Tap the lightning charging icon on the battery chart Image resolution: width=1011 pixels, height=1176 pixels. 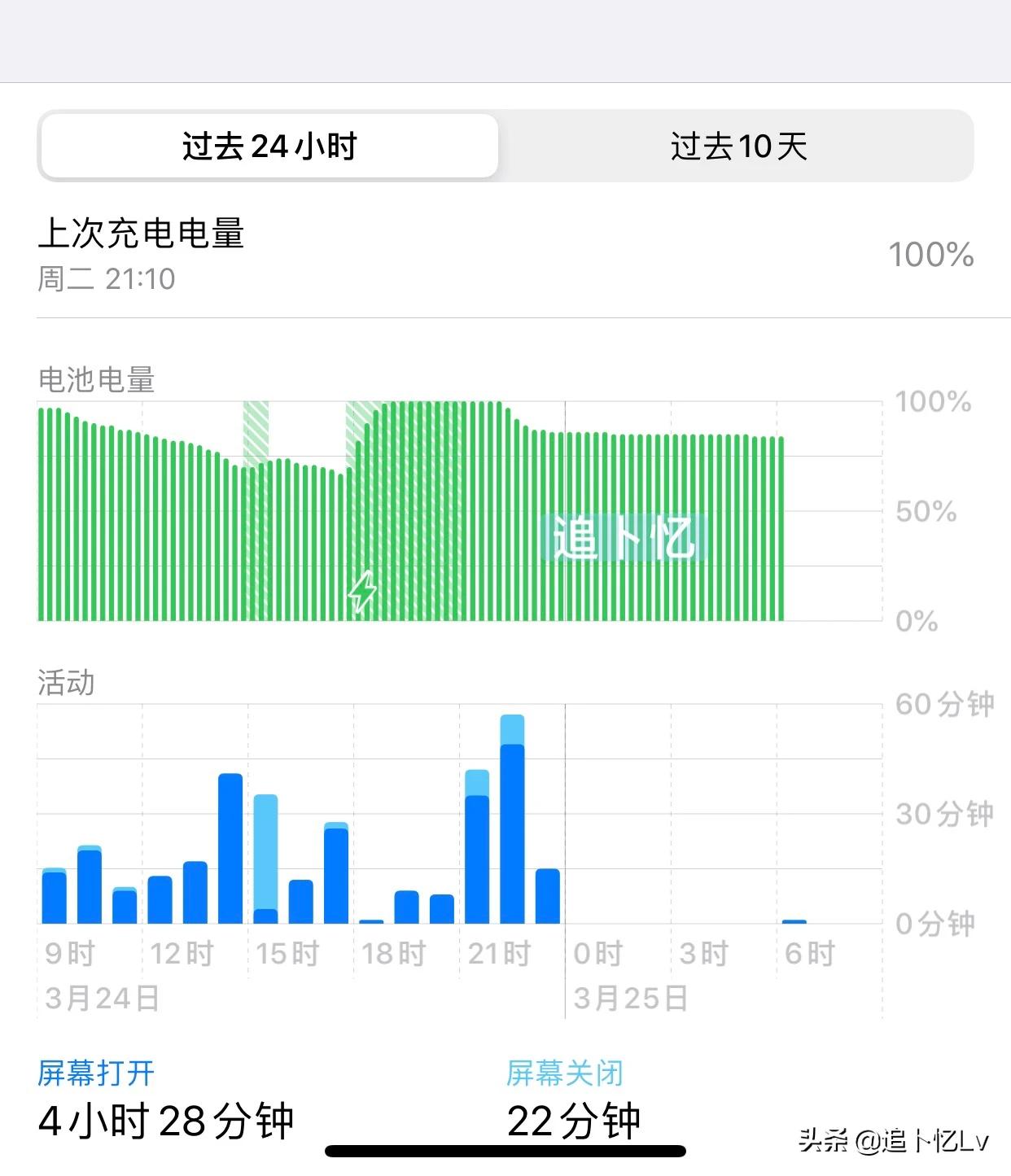coord(364,591)
